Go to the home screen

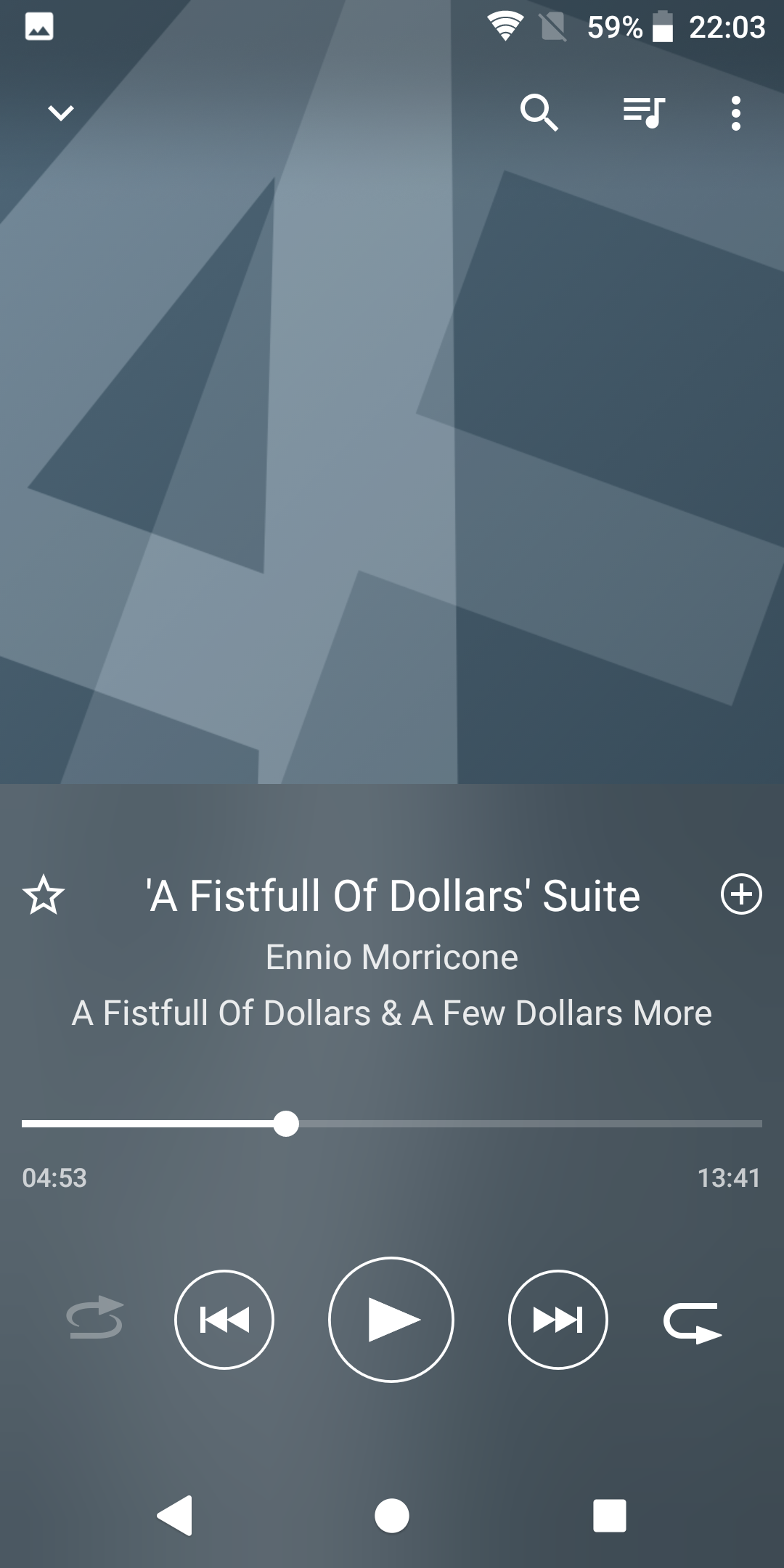point(392,1516)
